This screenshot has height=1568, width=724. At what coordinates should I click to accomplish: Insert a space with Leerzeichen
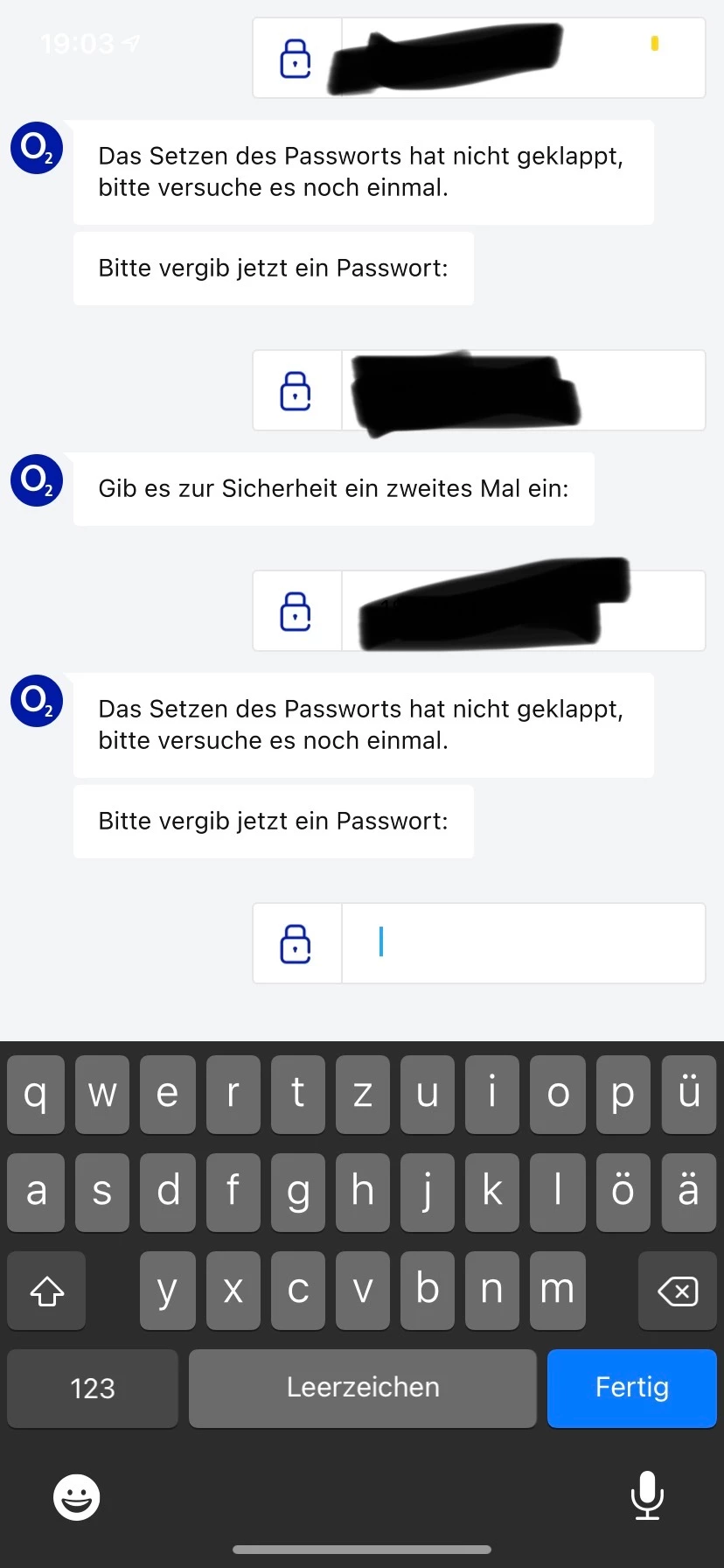coord(362,1388)
